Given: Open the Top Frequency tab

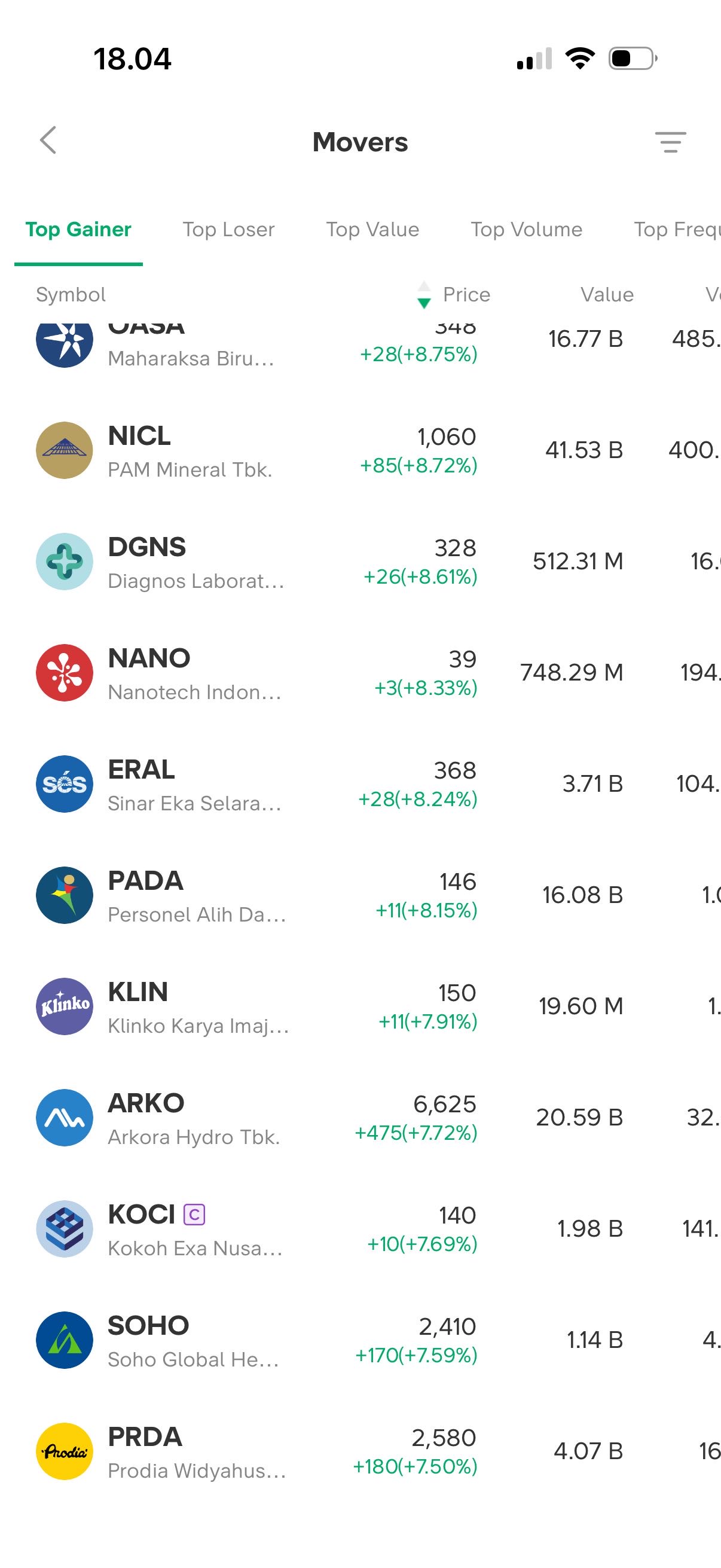Looking at the screenshot, I should [x=676, y=230].
